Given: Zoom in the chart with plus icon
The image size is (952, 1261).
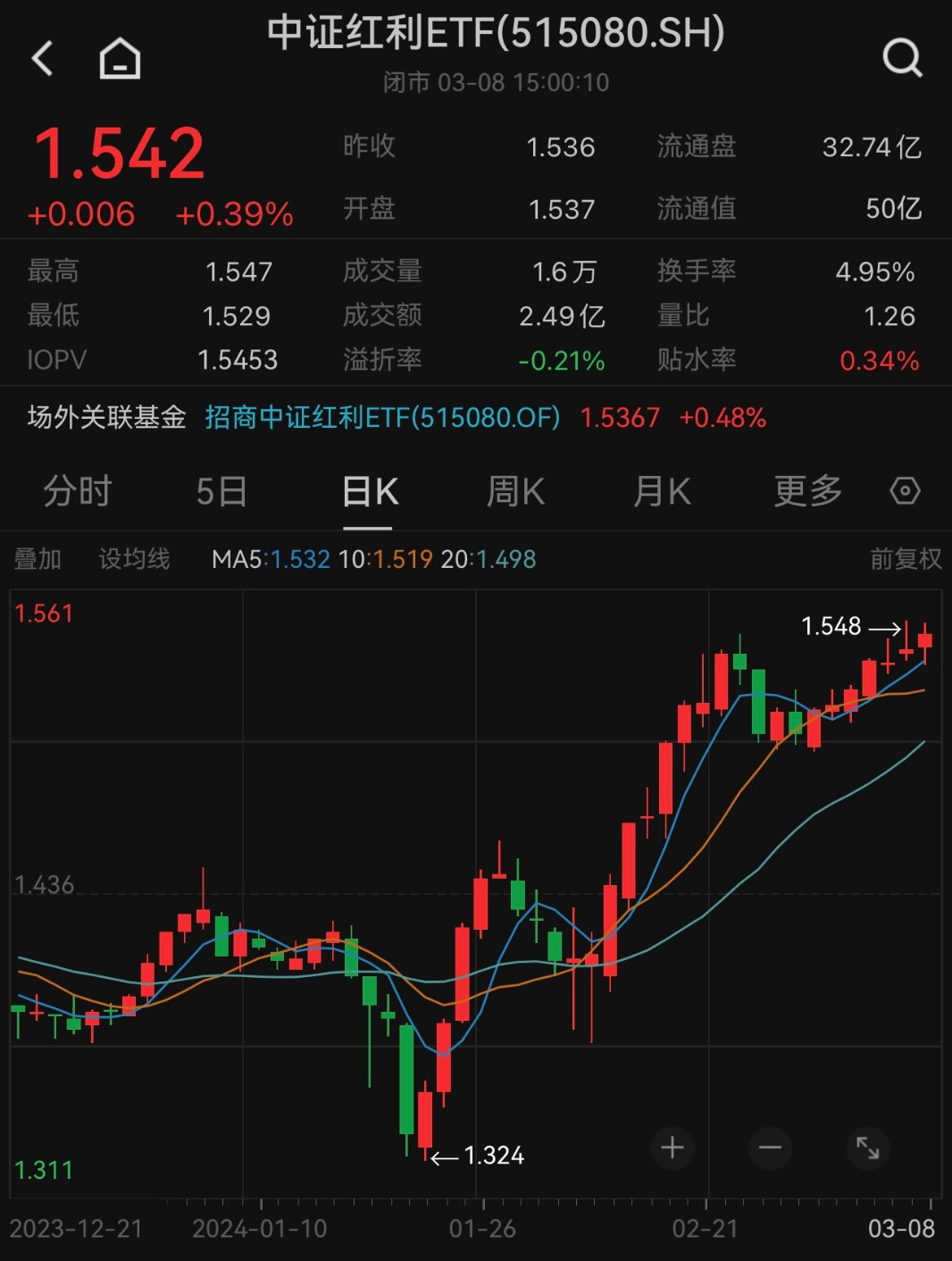Looking at the screenshot, I should tap(671, 1148).
